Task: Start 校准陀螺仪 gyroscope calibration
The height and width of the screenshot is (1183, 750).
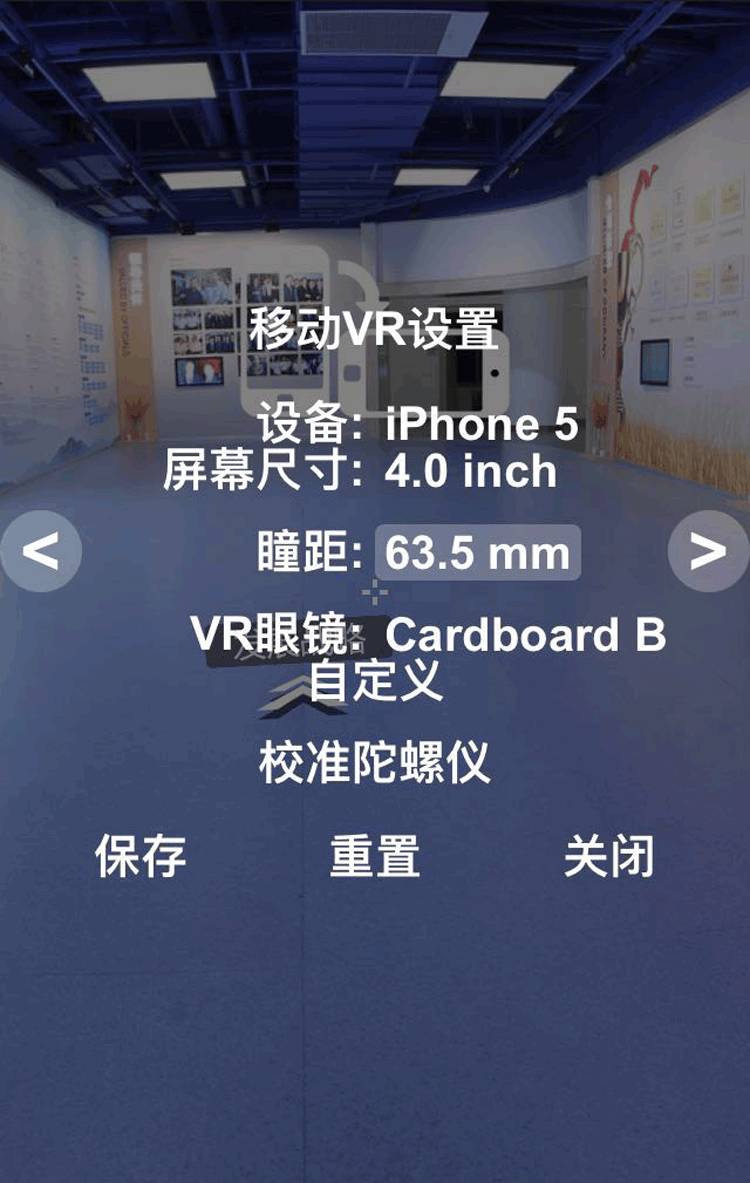Action: pos(375,763)
